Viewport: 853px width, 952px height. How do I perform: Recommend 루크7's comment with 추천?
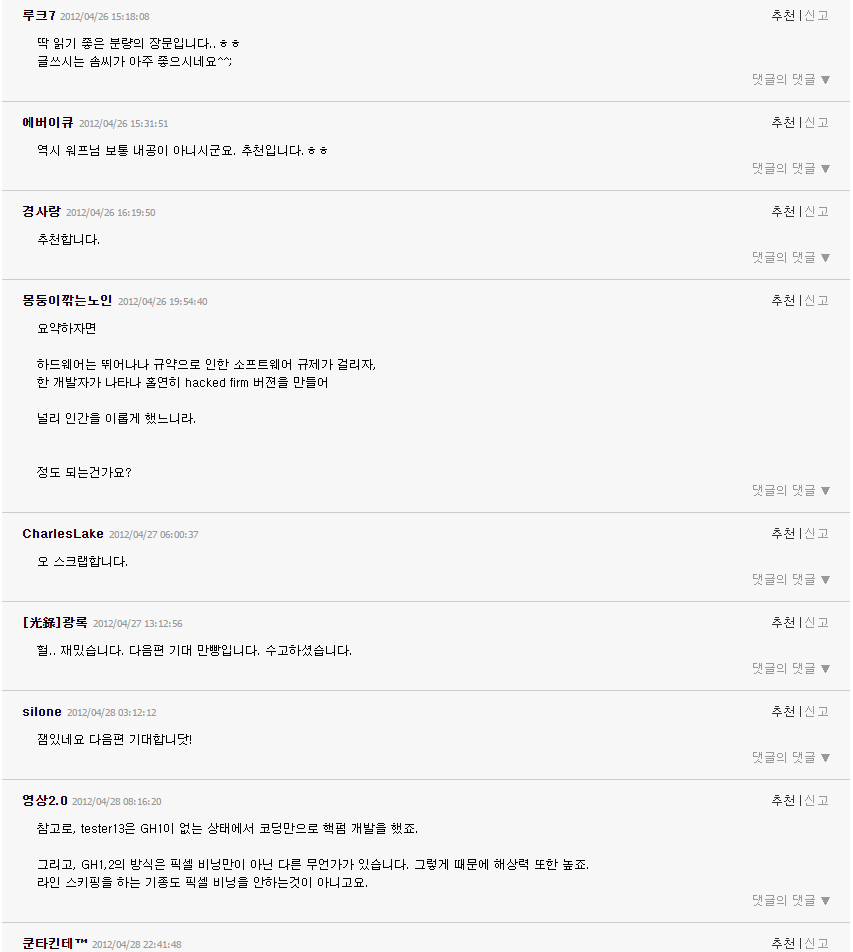pyautogui.click(x=782, y=16)
